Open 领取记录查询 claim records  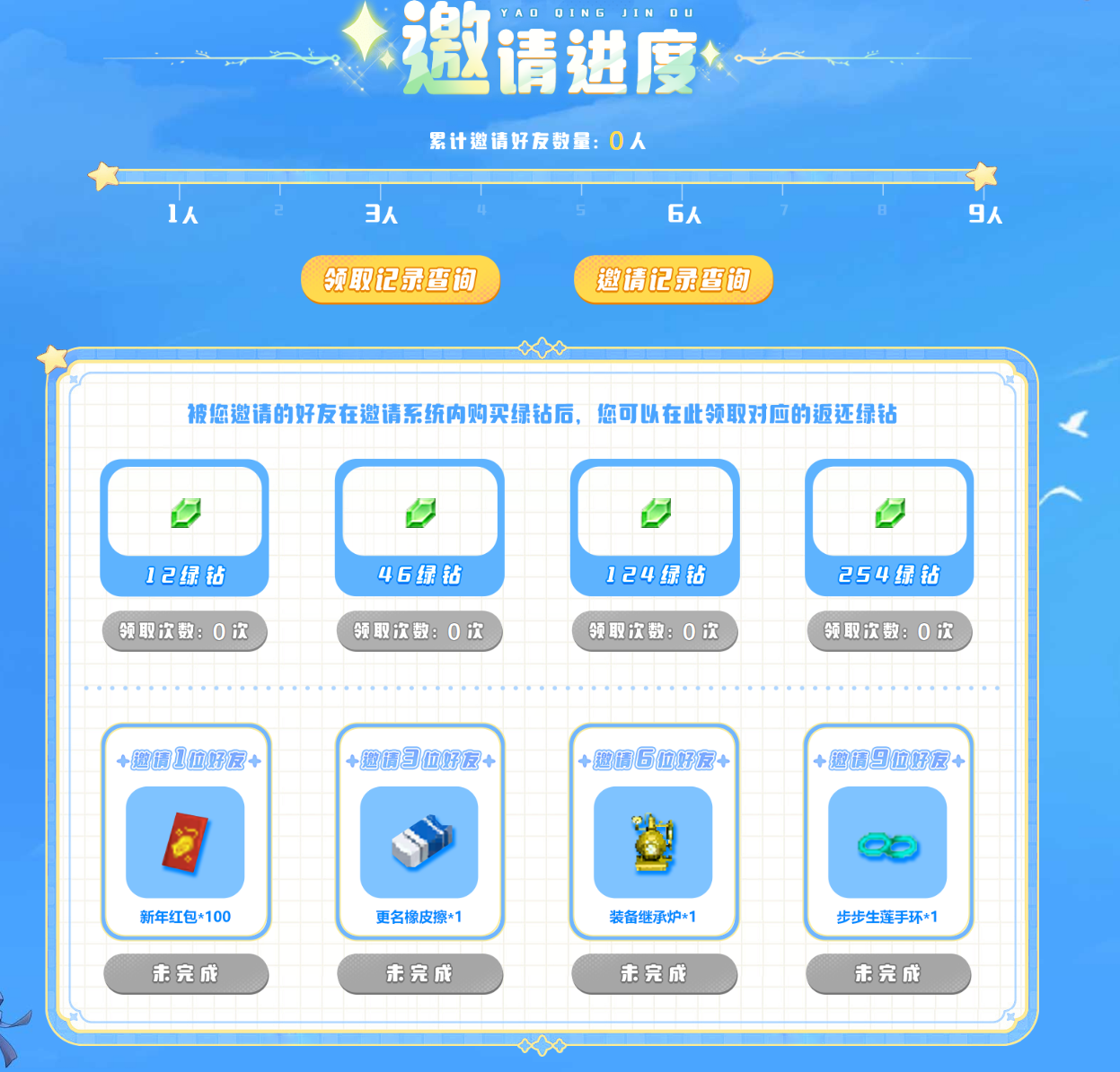[x=400, y=280]
